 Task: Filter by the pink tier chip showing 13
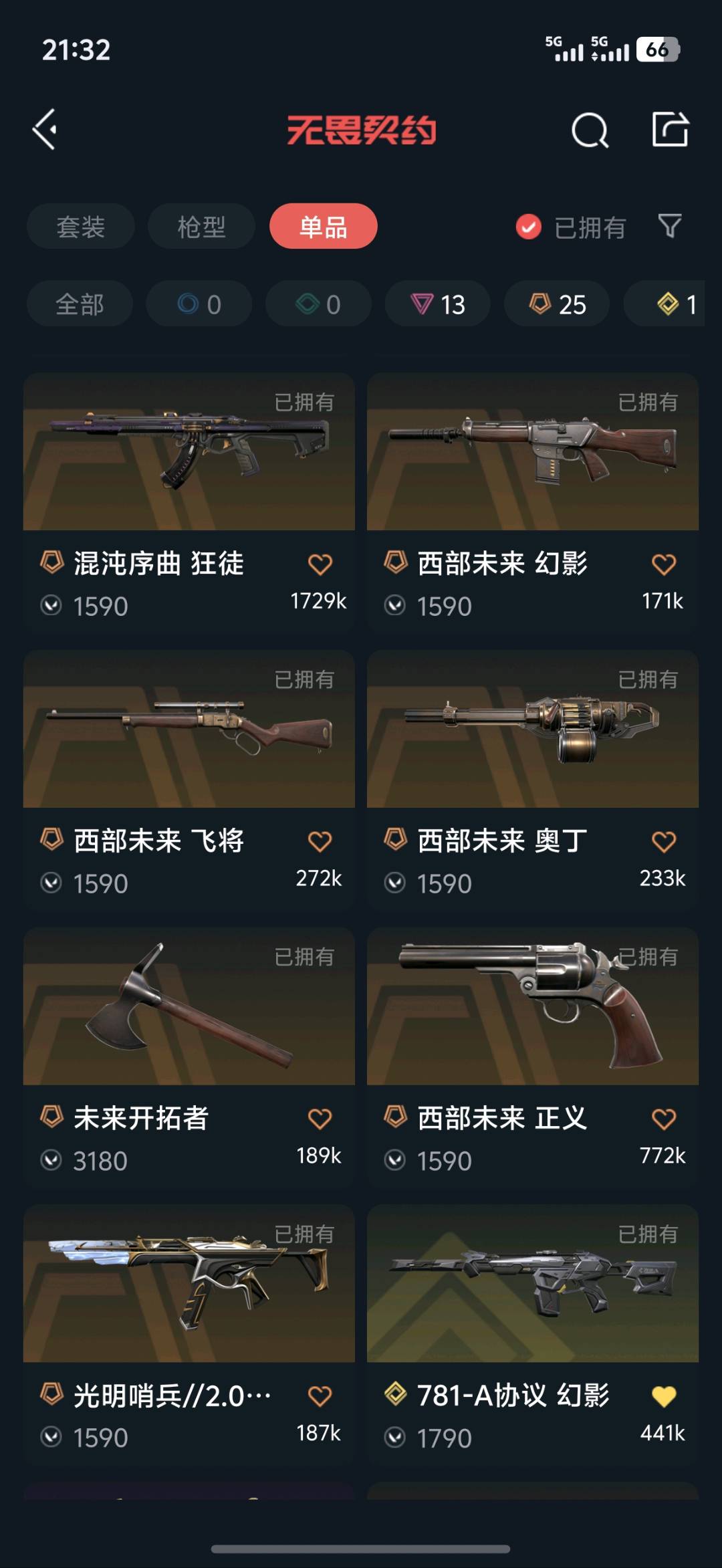click(x=437, y=304)
